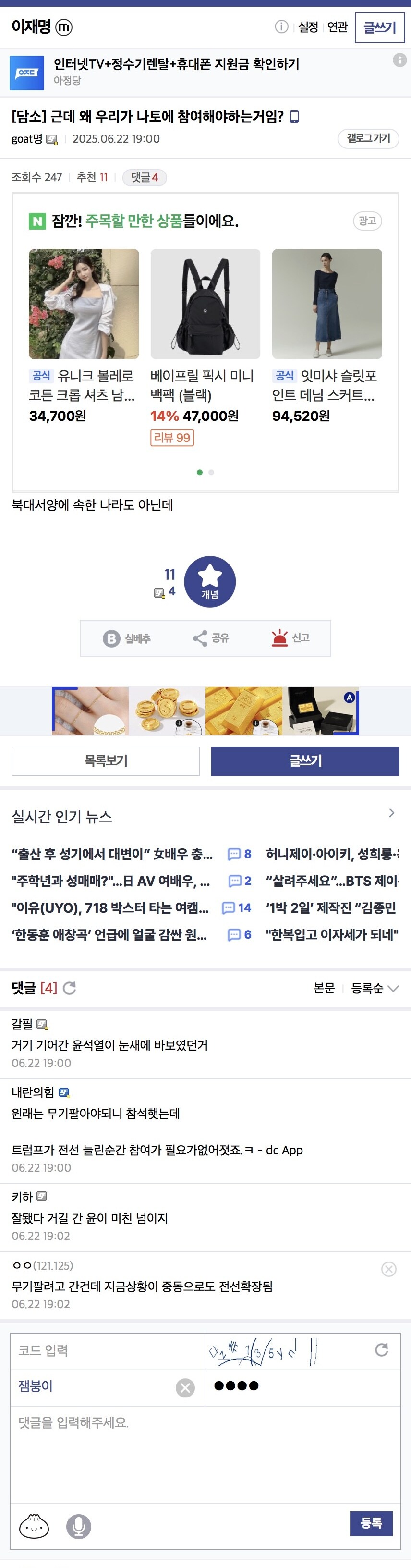Screen dimensions: 411x1568
Task: Open 설정 in the top bar
Action: [308, 27]
